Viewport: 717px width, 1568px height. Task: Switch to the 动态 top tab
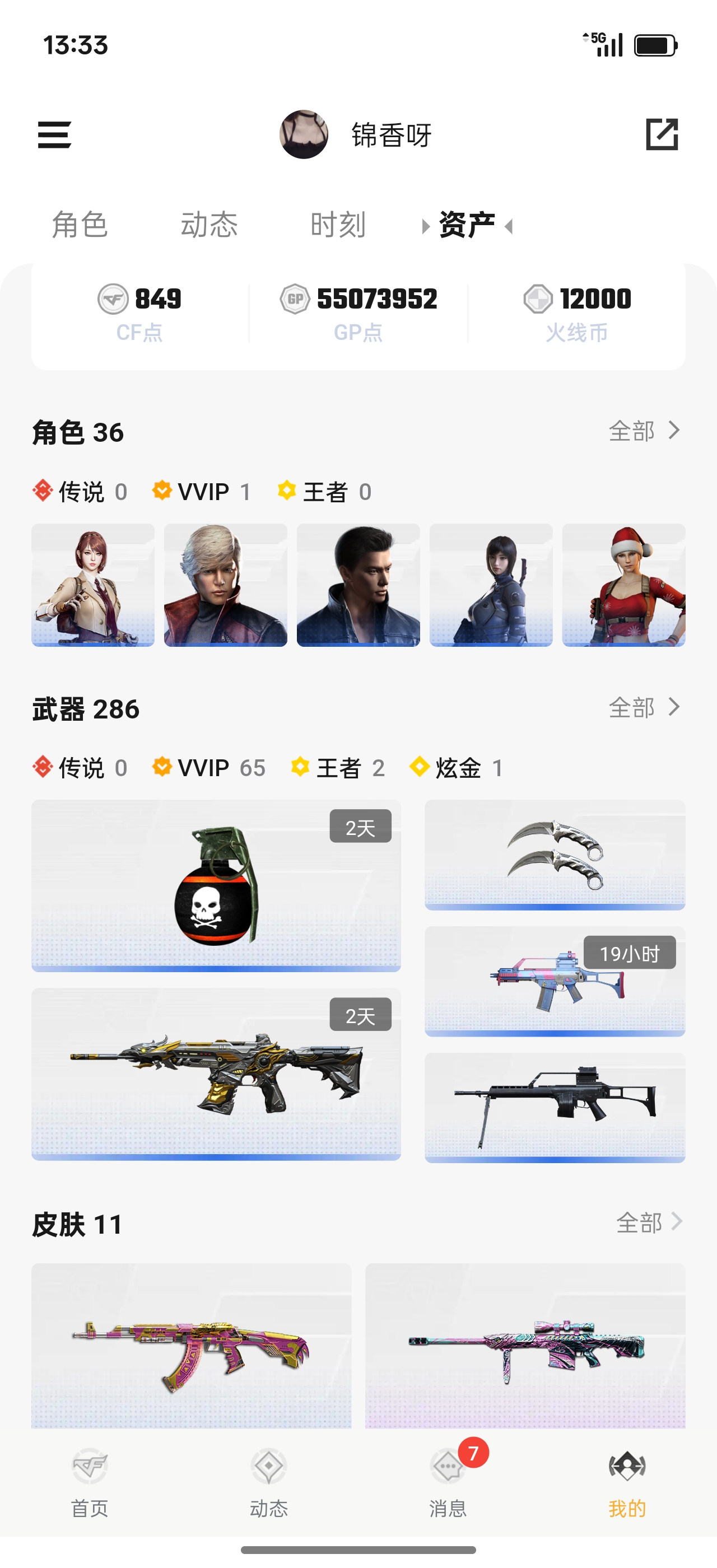(x=209, y=225)
